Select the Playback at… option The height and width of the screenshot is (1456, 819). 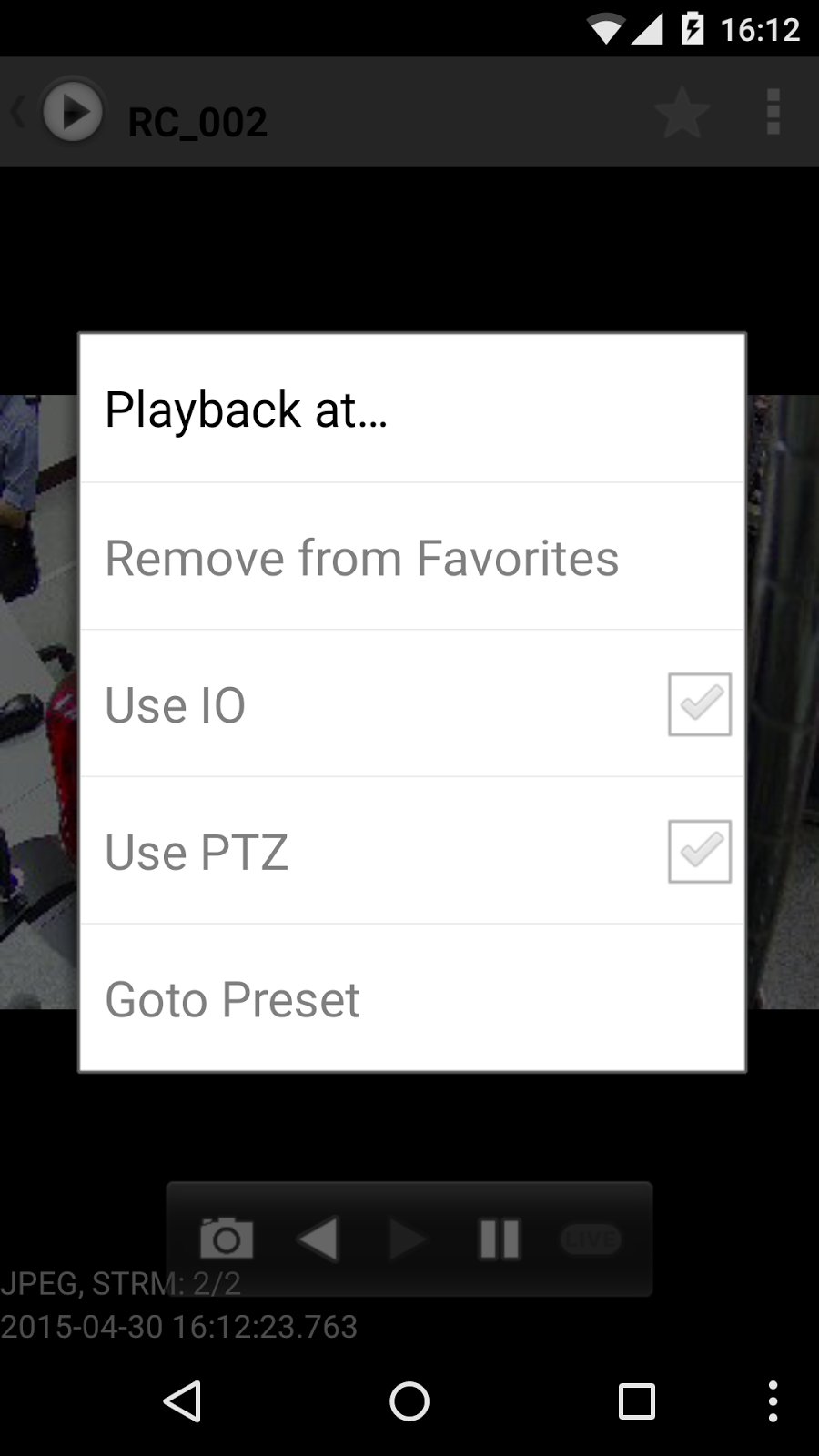pyautogui.click(x=412, y=409)
